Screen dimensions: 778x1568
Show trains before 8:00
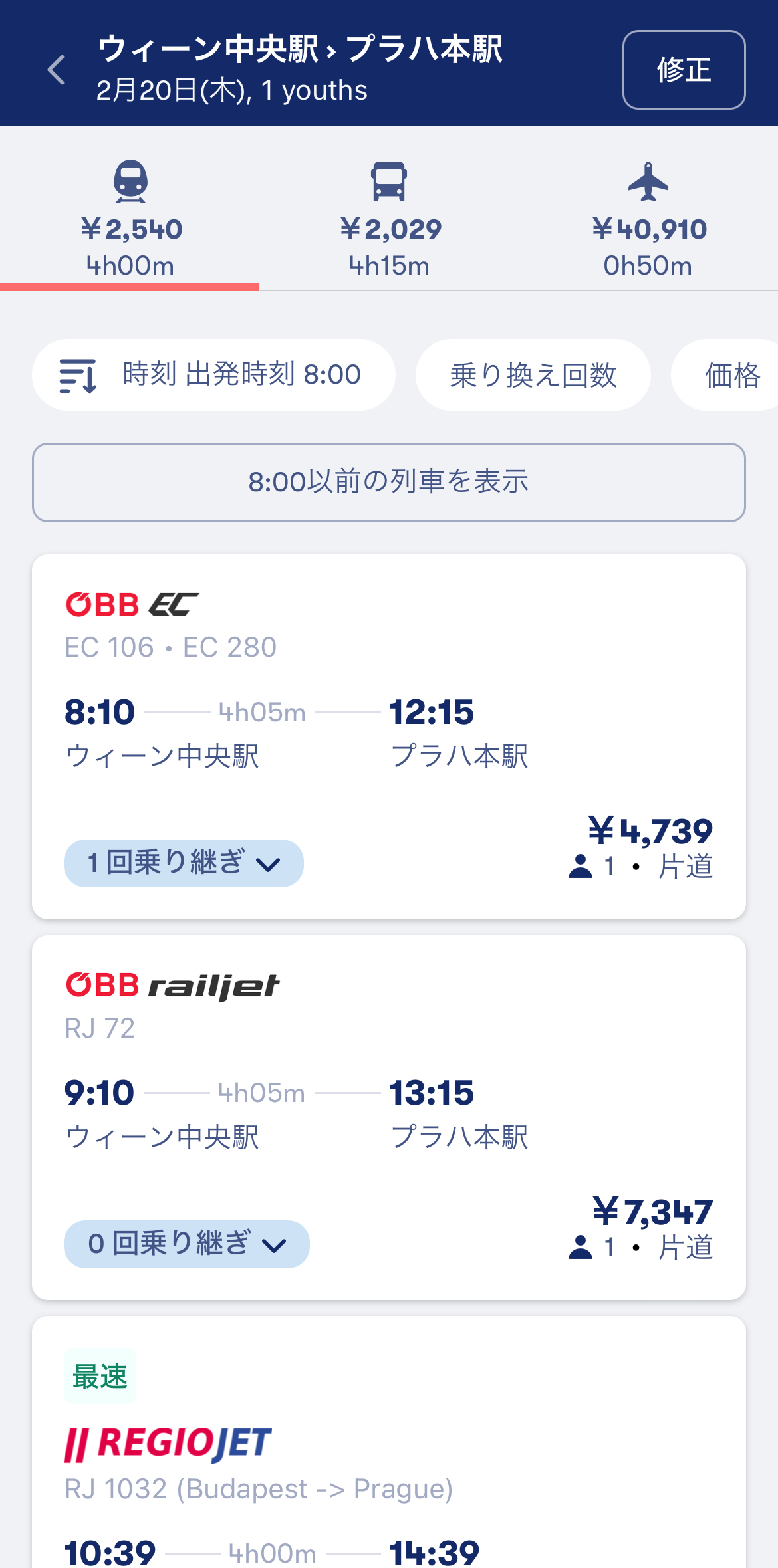[x=389, y=483]
